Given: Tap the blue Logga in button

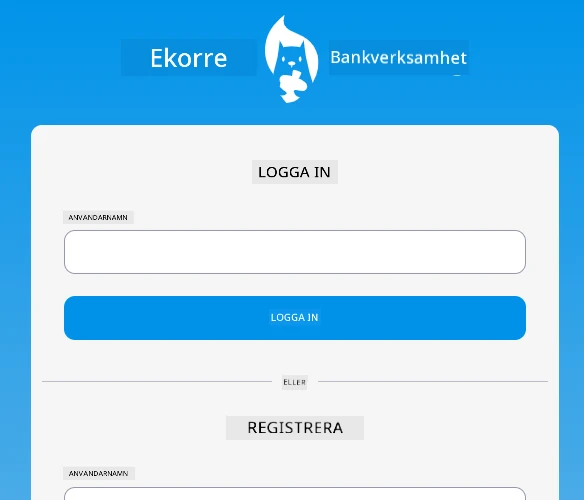Looking at the screenshot, I should [295, 318].
